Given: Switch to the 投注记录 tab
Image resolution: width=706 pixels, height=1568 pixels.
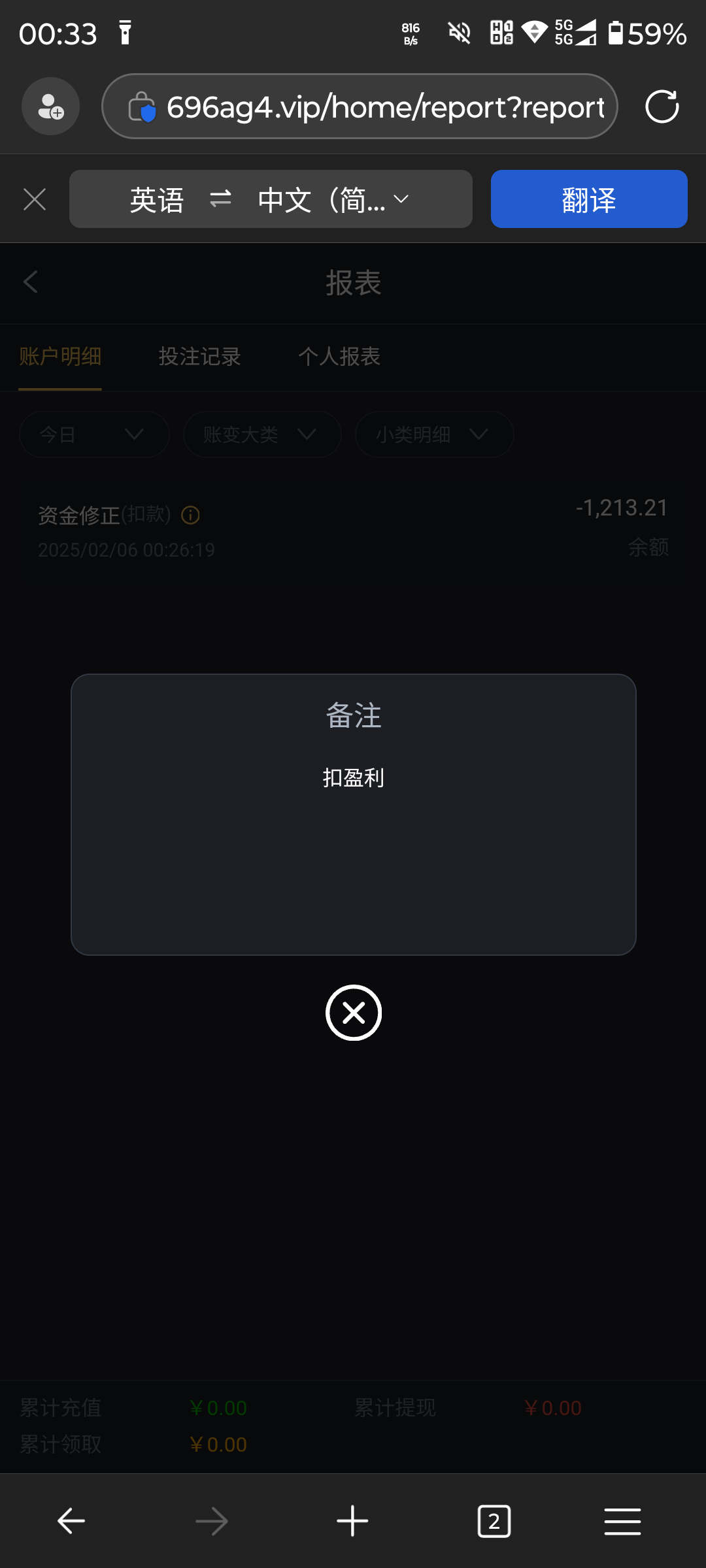Looking at the screenshot, I should coord(199,357).
